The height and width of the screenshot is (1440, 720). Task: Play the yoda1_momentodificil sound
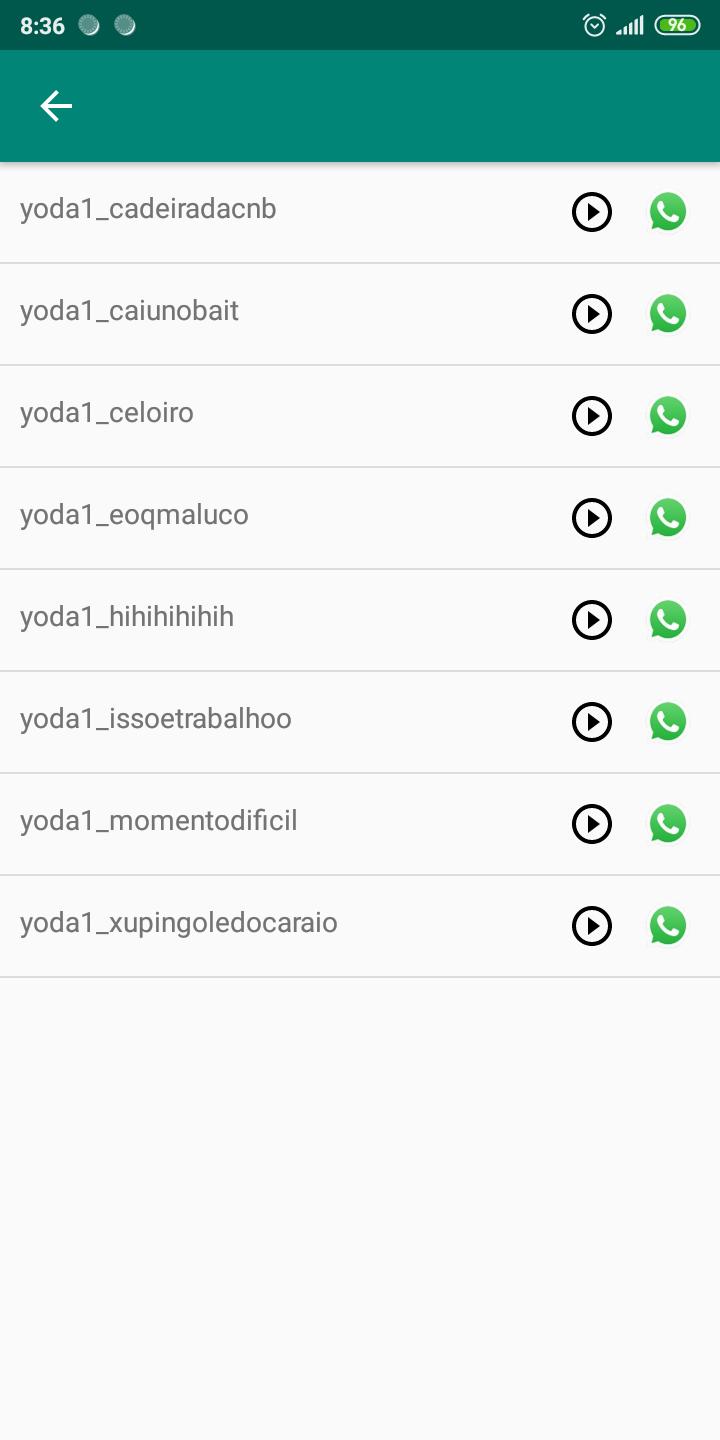click(x=591, y=824)
